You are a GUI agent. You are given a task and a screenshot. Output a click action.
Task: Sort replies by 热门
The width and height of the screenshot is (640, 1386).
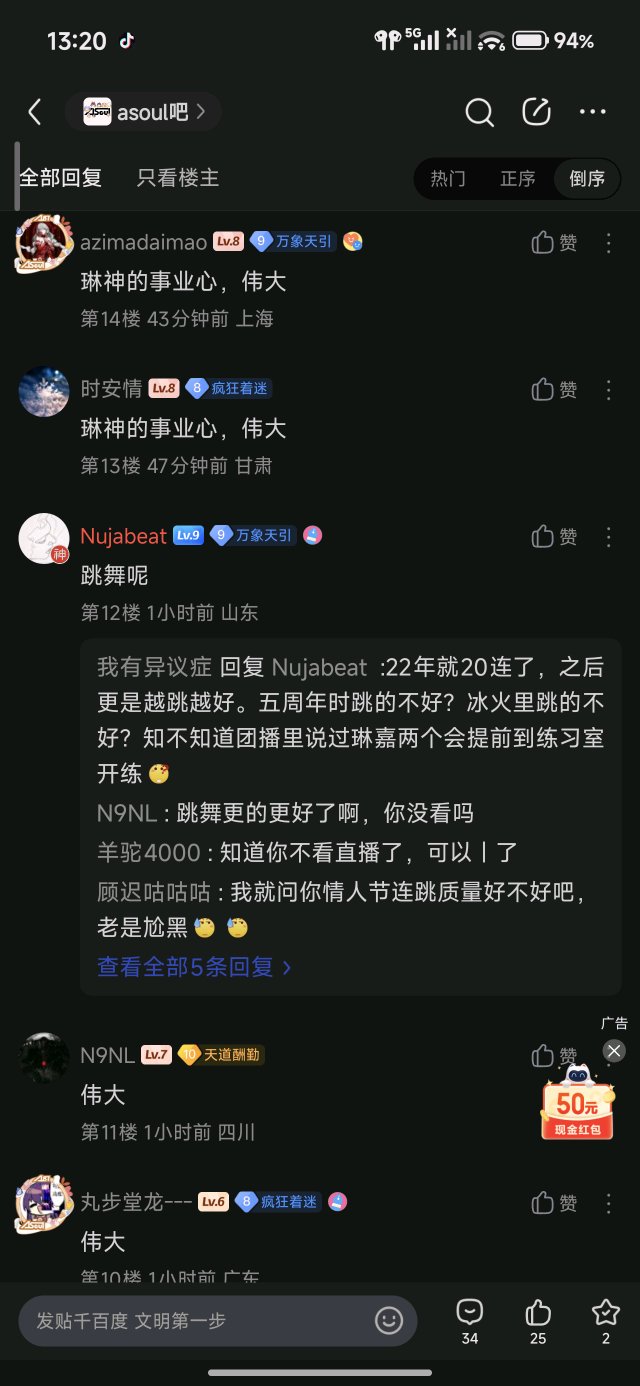pyautogui.click(x=448, y=179)
